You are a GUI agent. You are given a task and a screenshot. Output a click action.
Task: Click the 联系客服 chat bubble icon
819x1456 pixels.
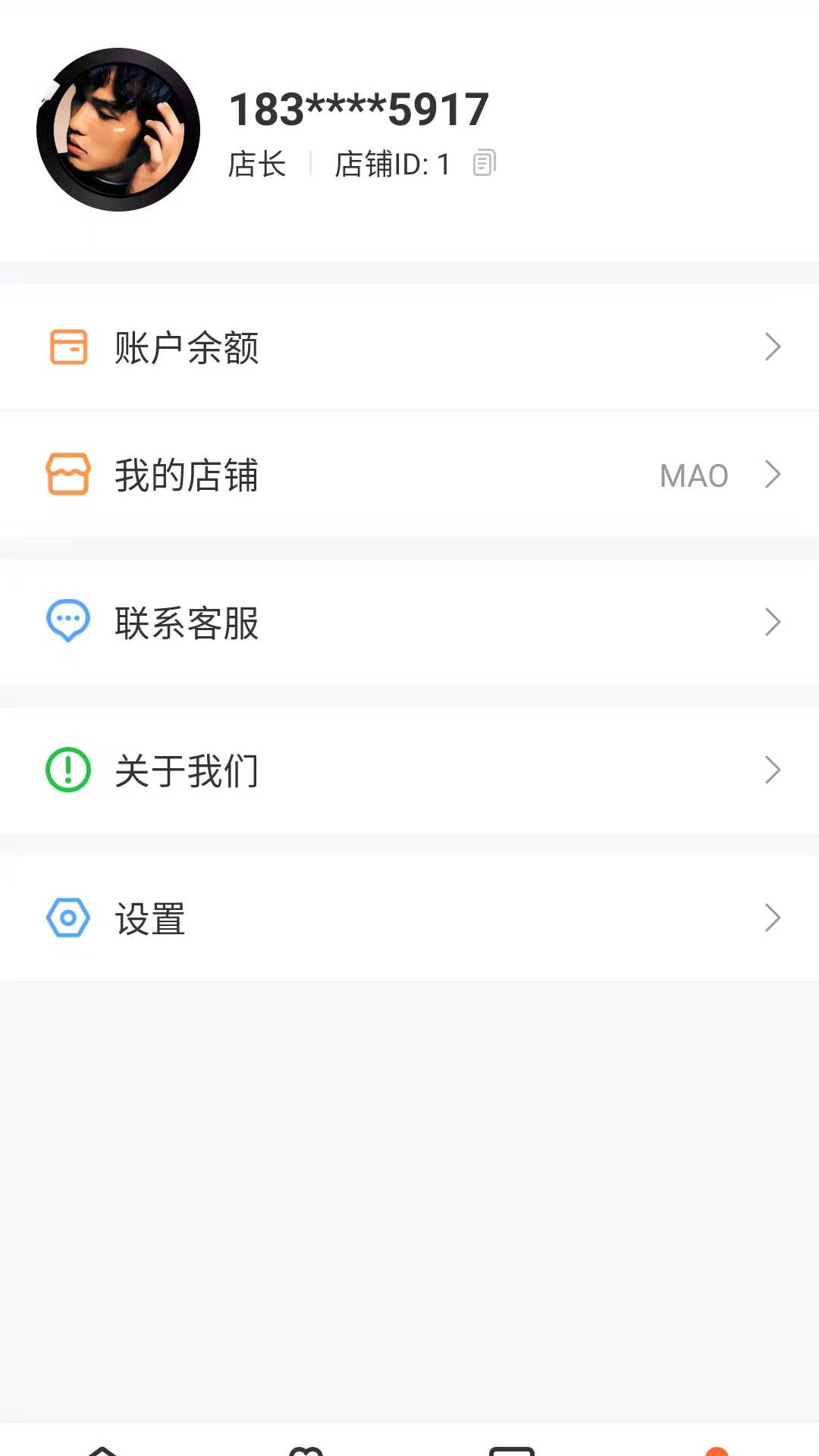(68, 621)
